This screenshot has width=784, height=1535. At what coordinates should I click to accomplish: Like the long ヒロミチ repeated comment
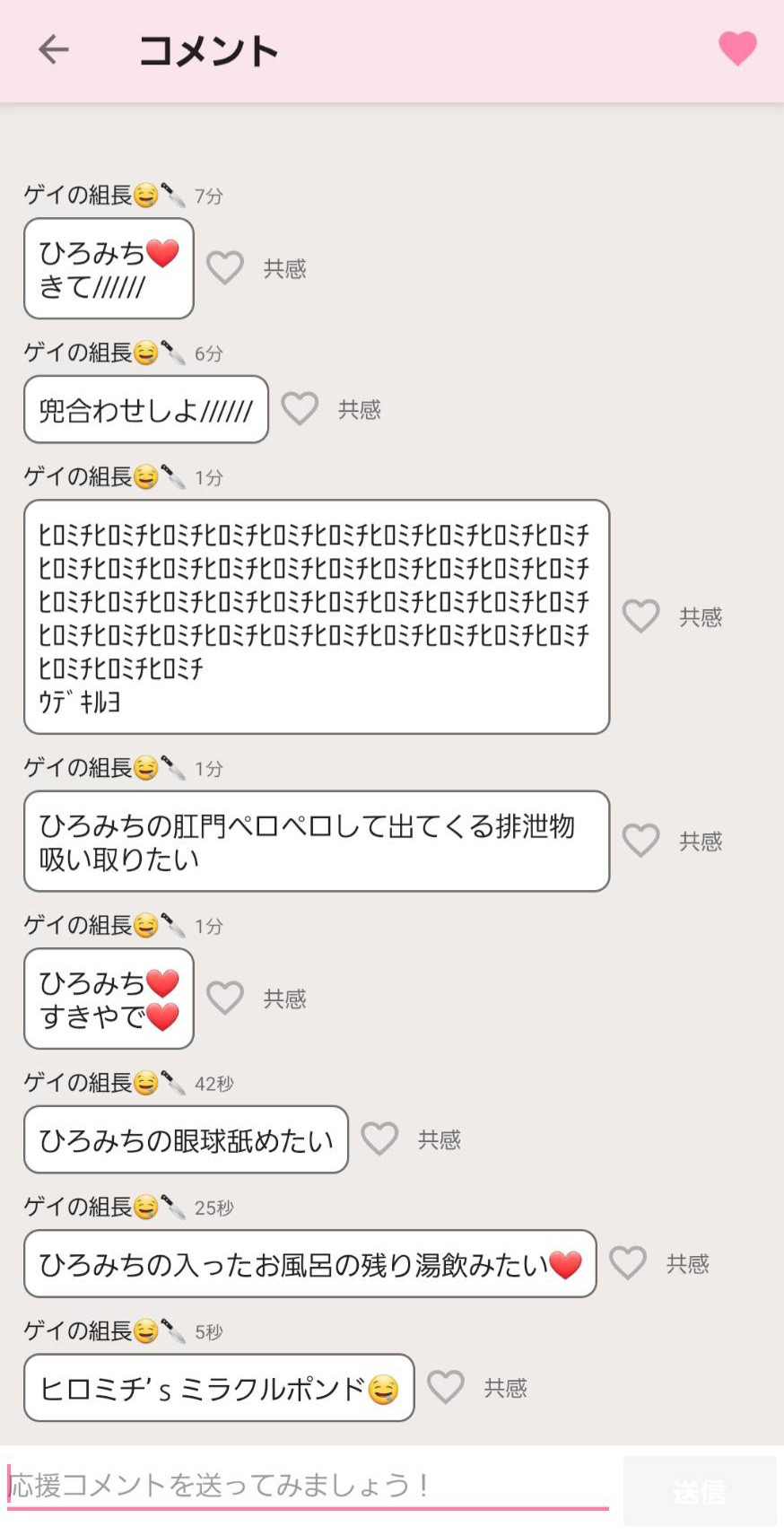click(x=640, y=615)
